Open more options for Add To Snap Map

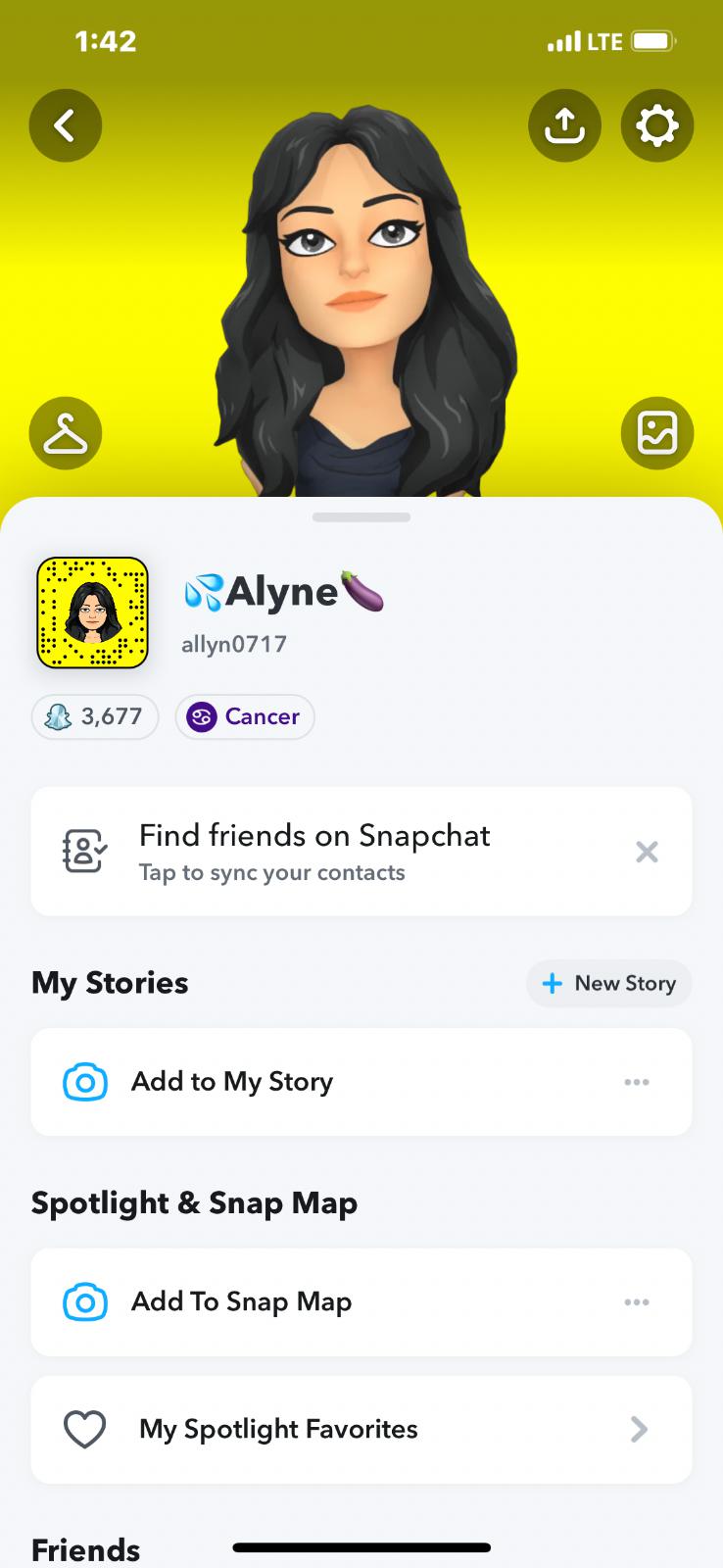[637, 1302]
